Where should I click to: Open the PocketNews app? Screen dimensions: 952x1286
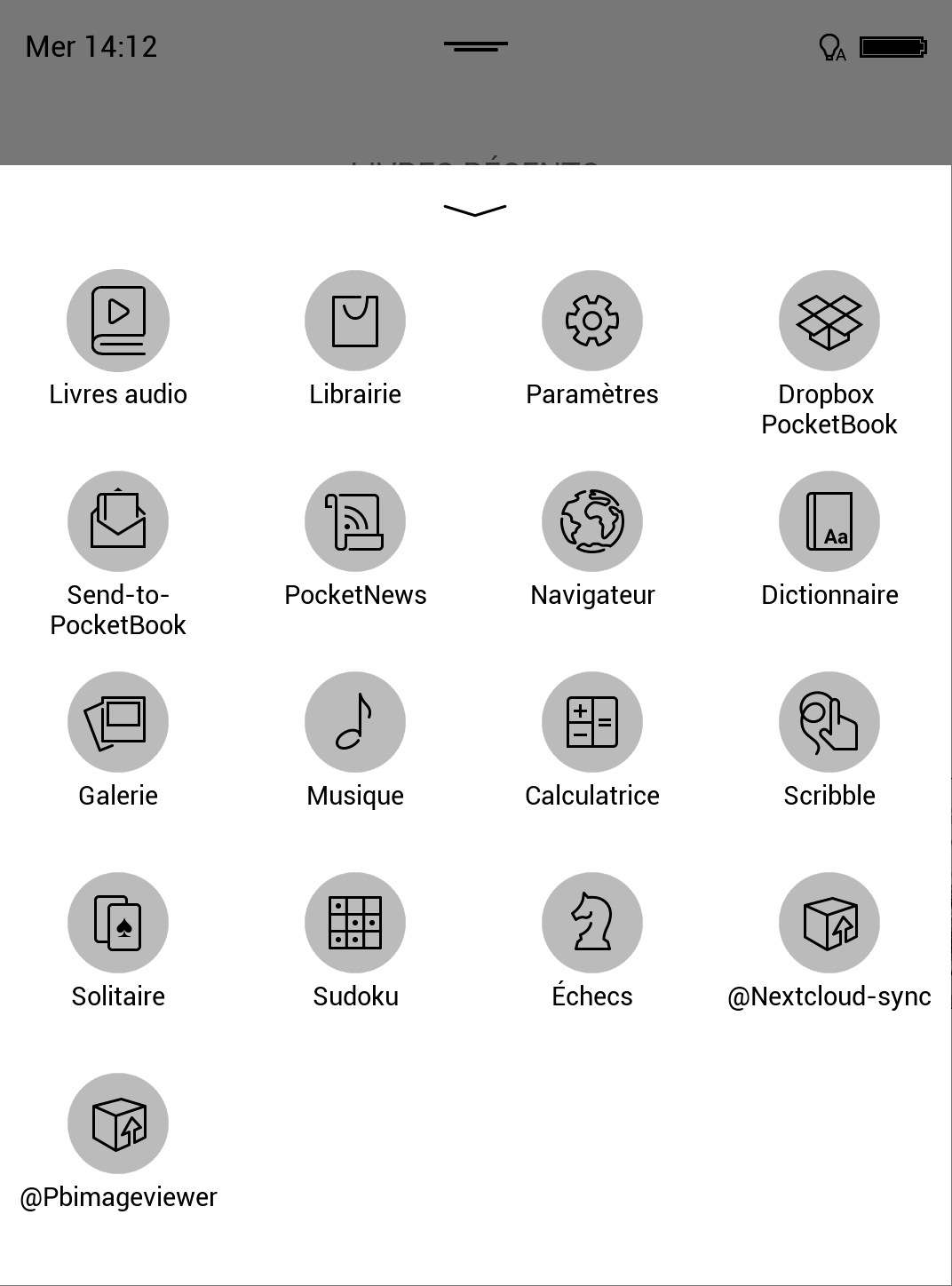click(355, 521)
